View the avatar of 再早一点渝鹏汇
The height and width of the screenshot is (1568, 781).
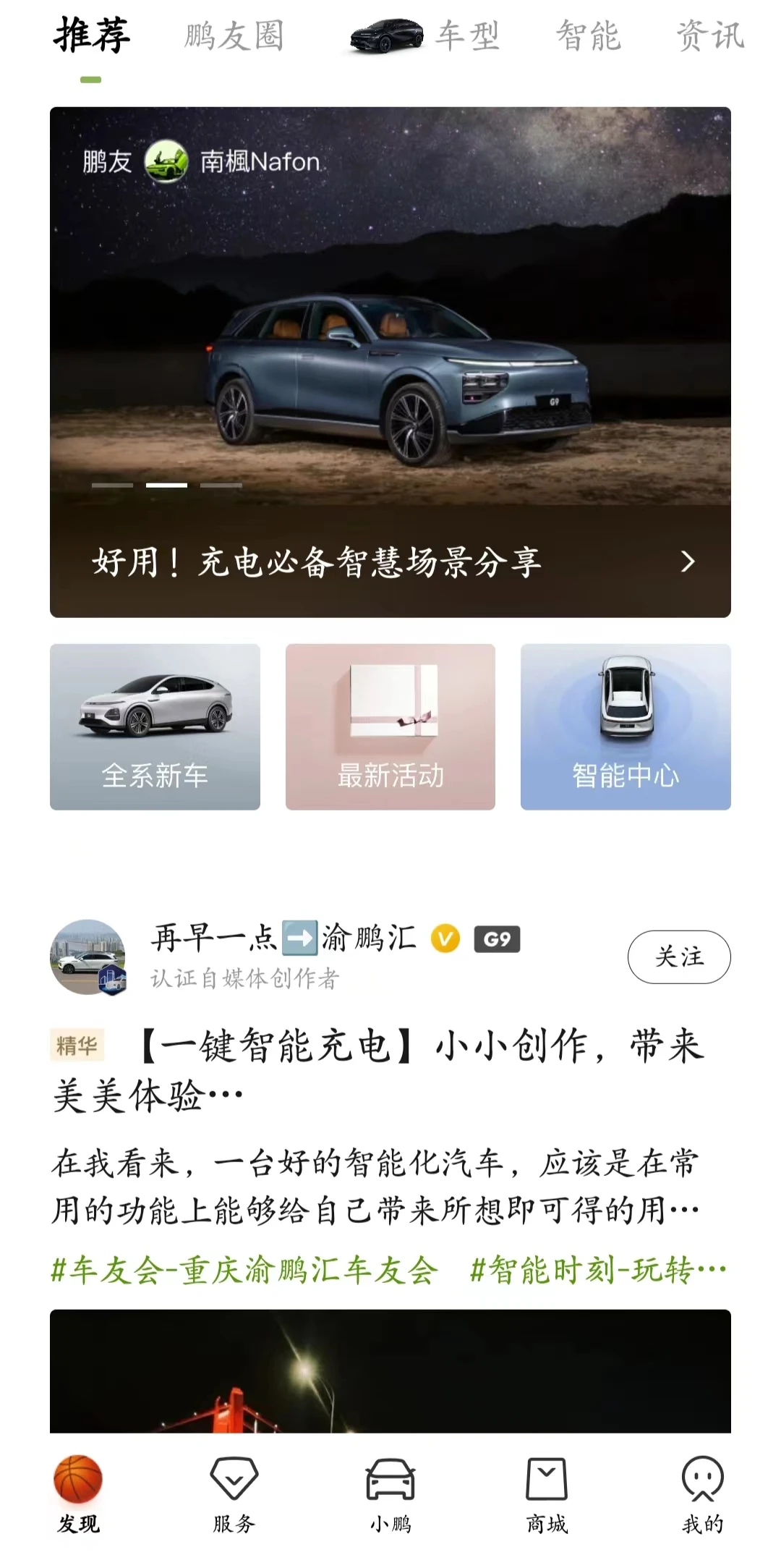pos(88,957)
